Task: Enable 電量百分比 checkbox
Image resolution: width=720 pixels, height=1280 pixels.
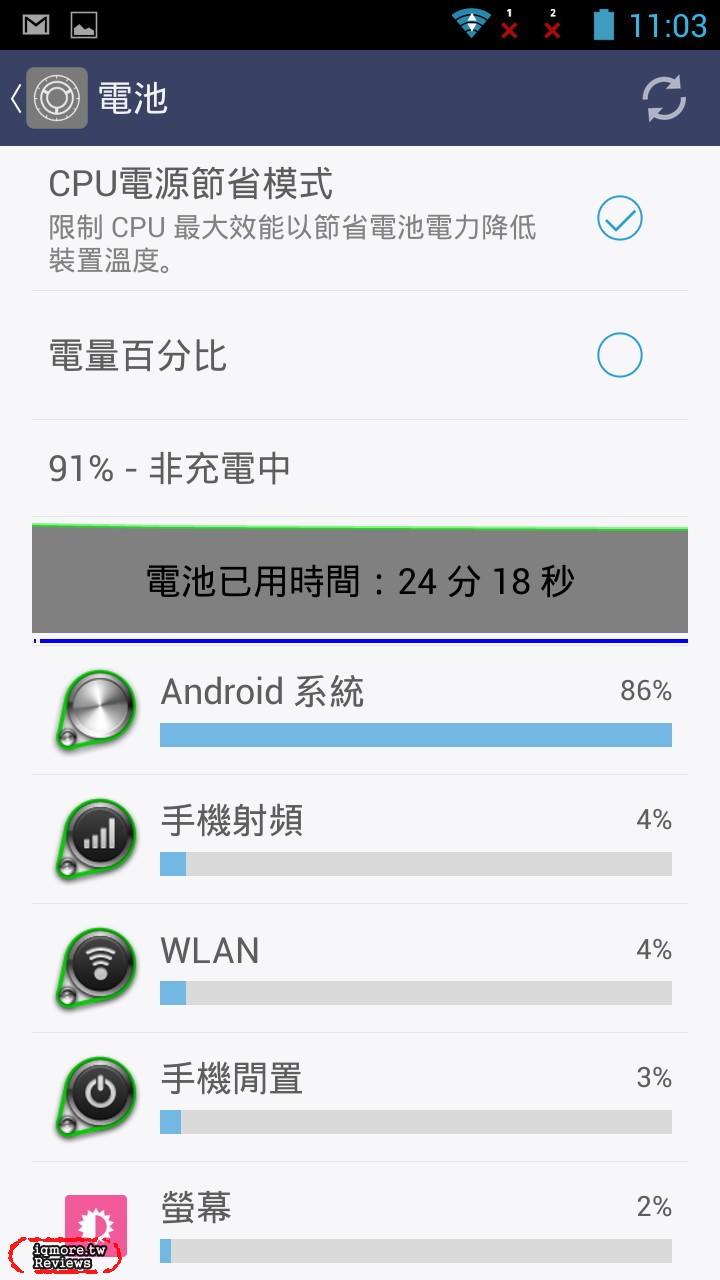Action: [619, 355]
